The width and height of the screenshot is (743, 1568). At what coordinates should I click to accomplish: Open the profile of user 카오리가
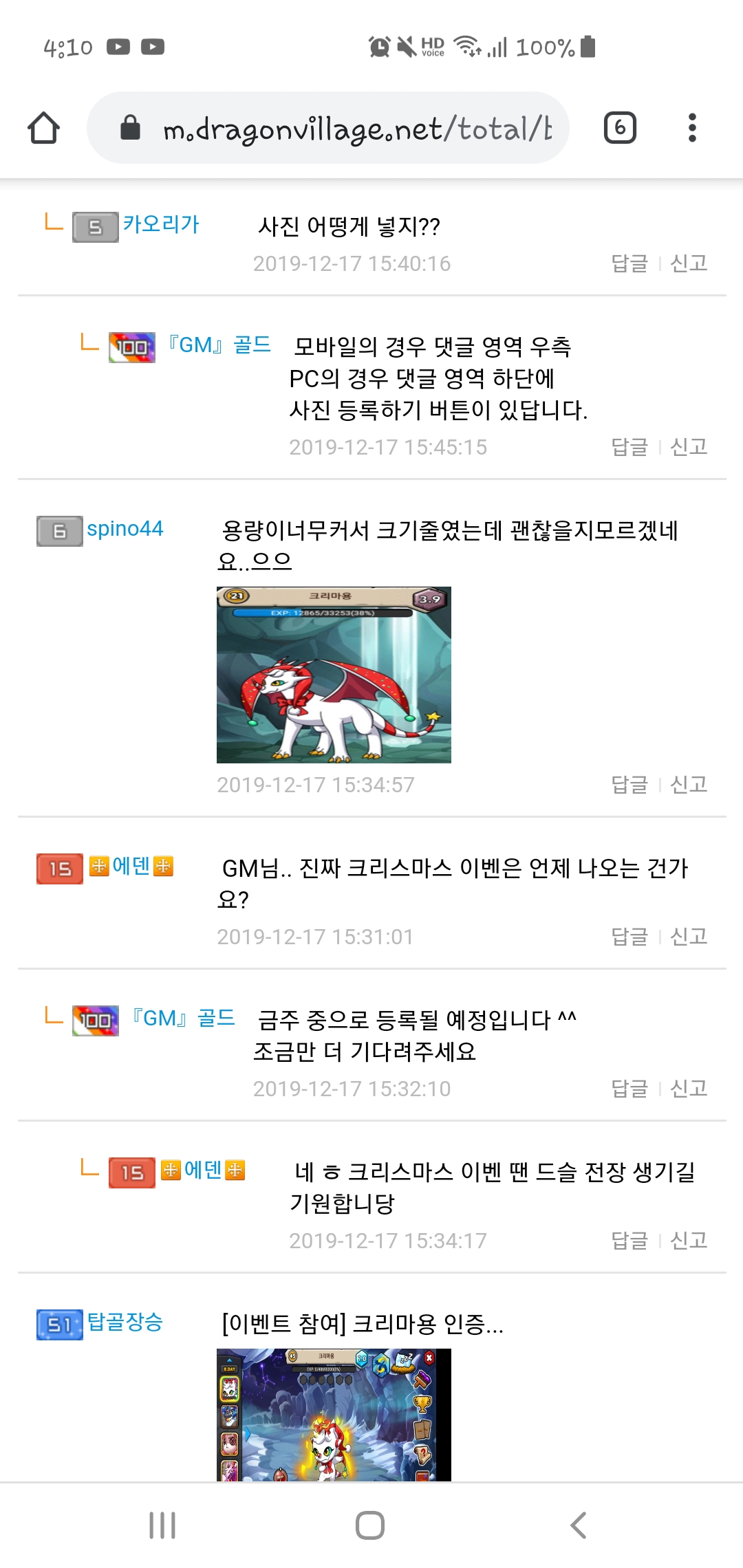point(161,224)
